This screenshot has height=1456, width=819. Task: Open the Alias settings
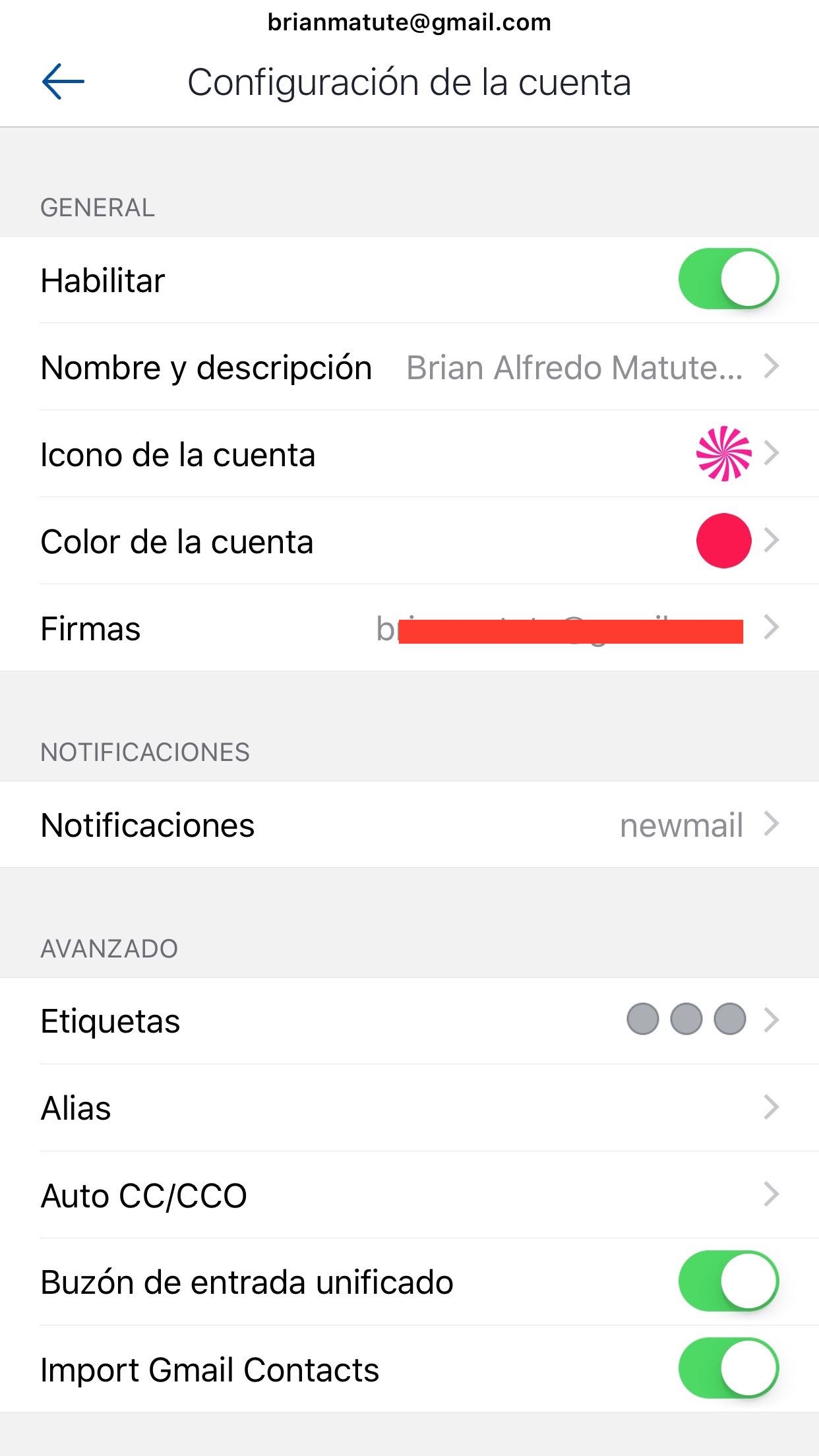[x=409, y=1108]
